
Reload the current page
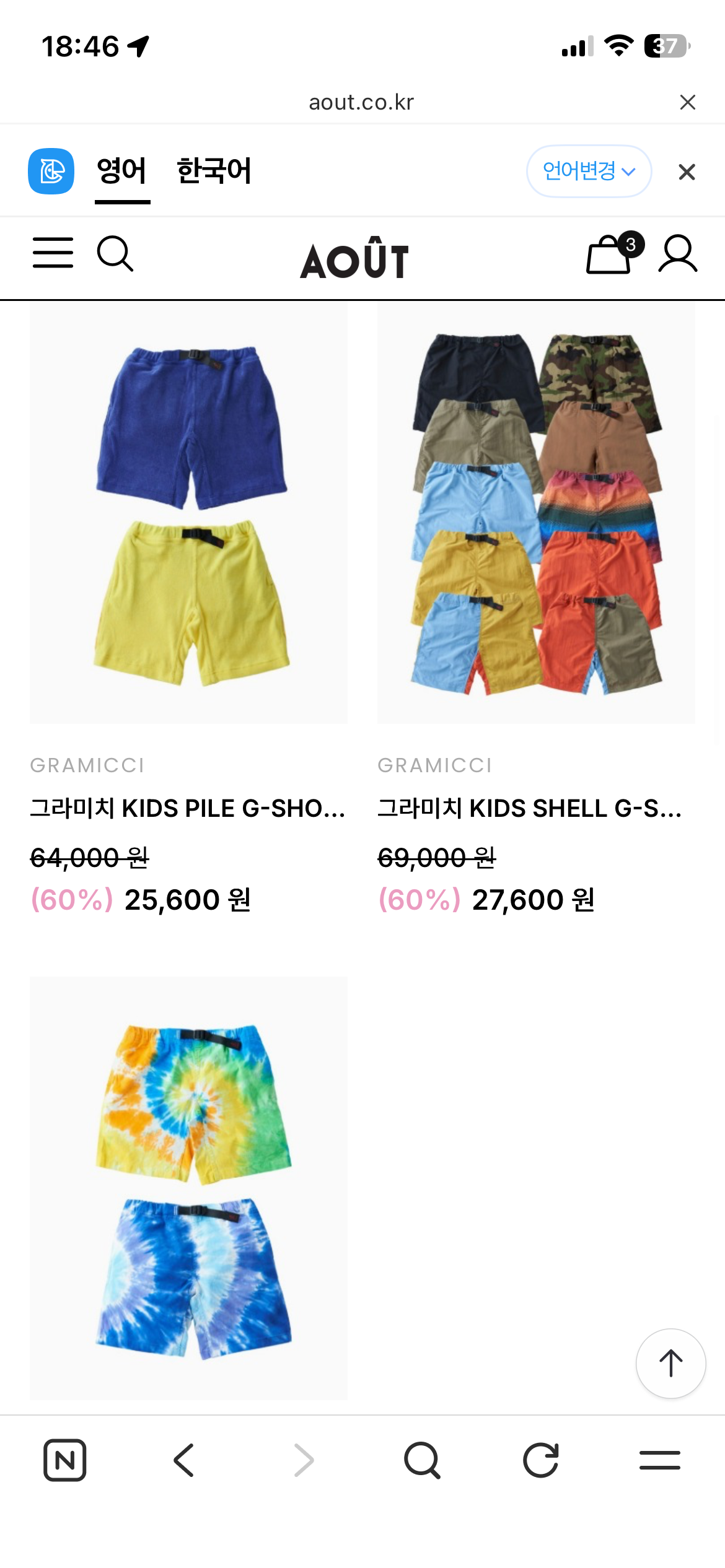click(541, 1460)
